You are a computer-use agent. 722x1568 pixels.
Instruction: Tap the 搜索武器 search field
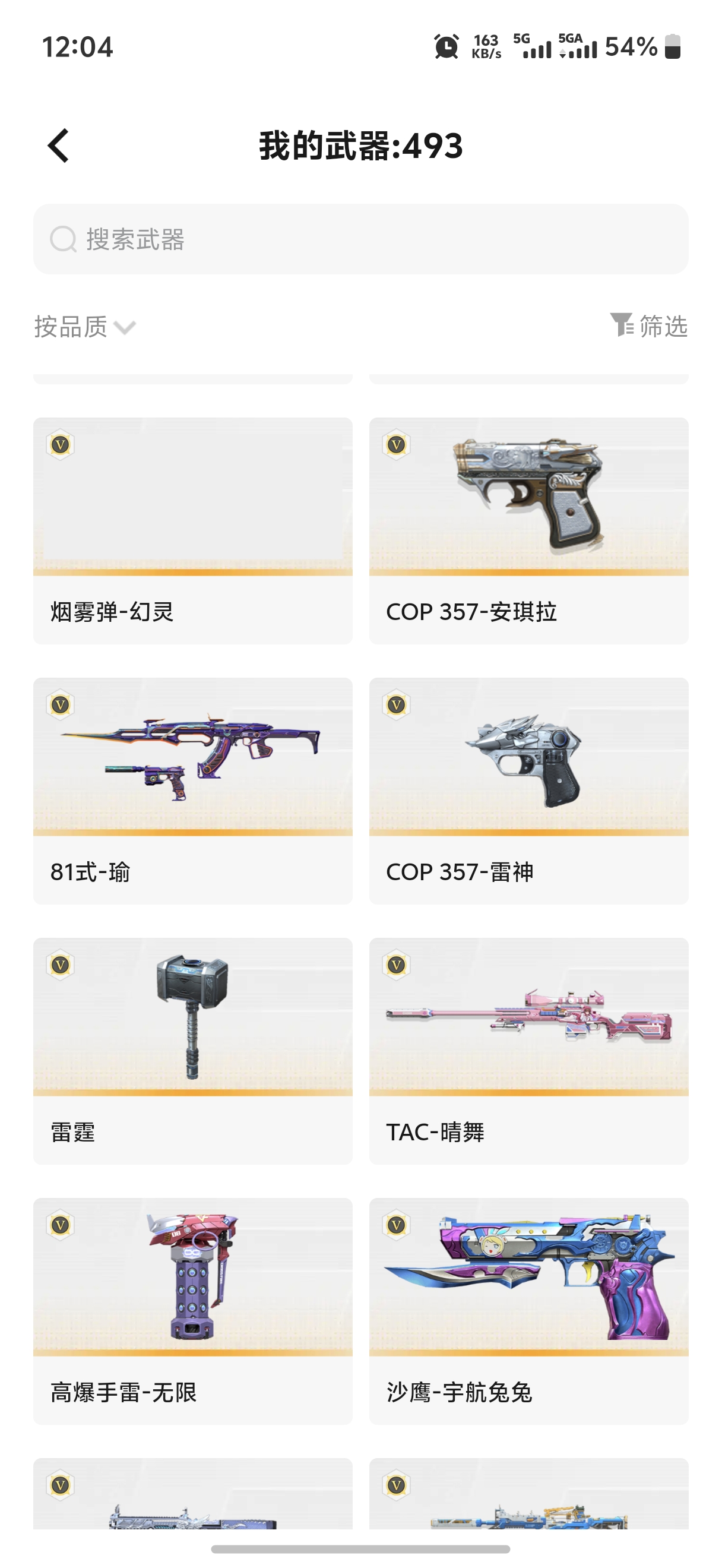[x=360, y=239]
